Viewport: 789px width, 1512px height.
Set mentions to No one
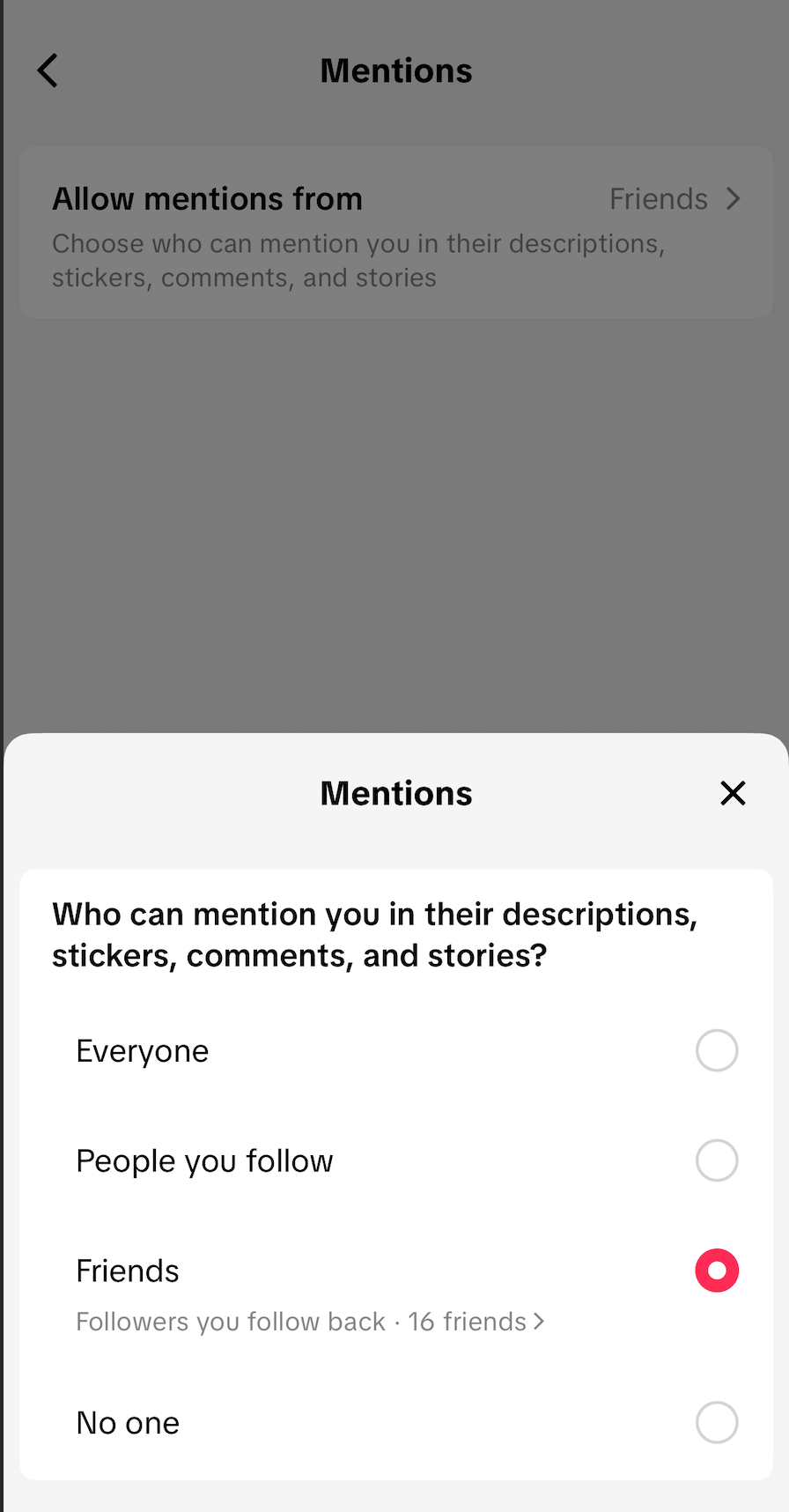(716, 1422)
